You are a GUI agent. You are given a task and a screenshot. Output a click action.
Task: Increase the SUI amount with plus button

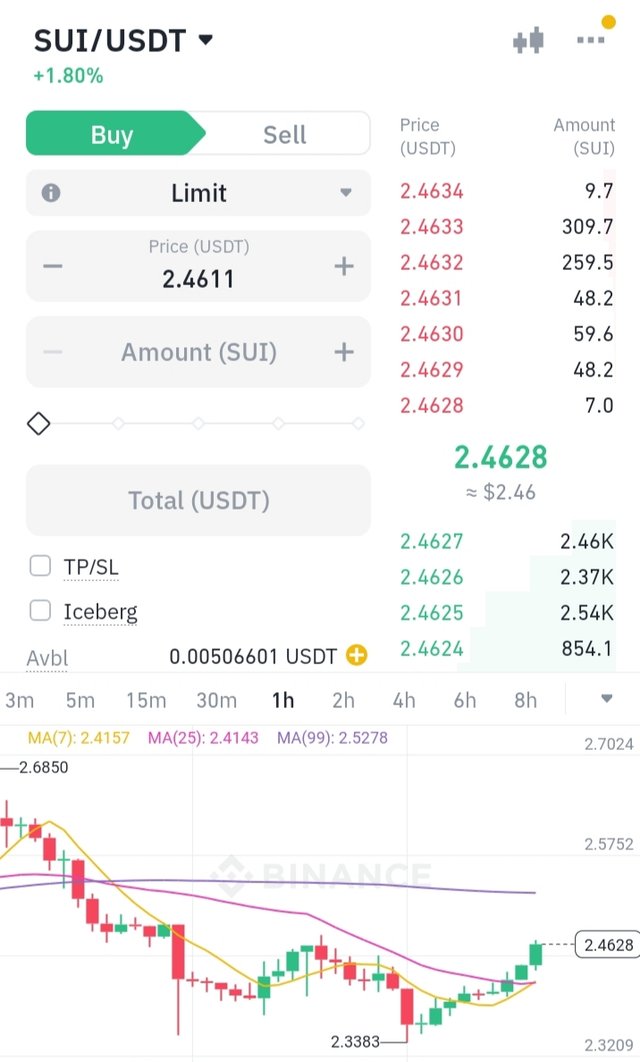coord(344,352)
